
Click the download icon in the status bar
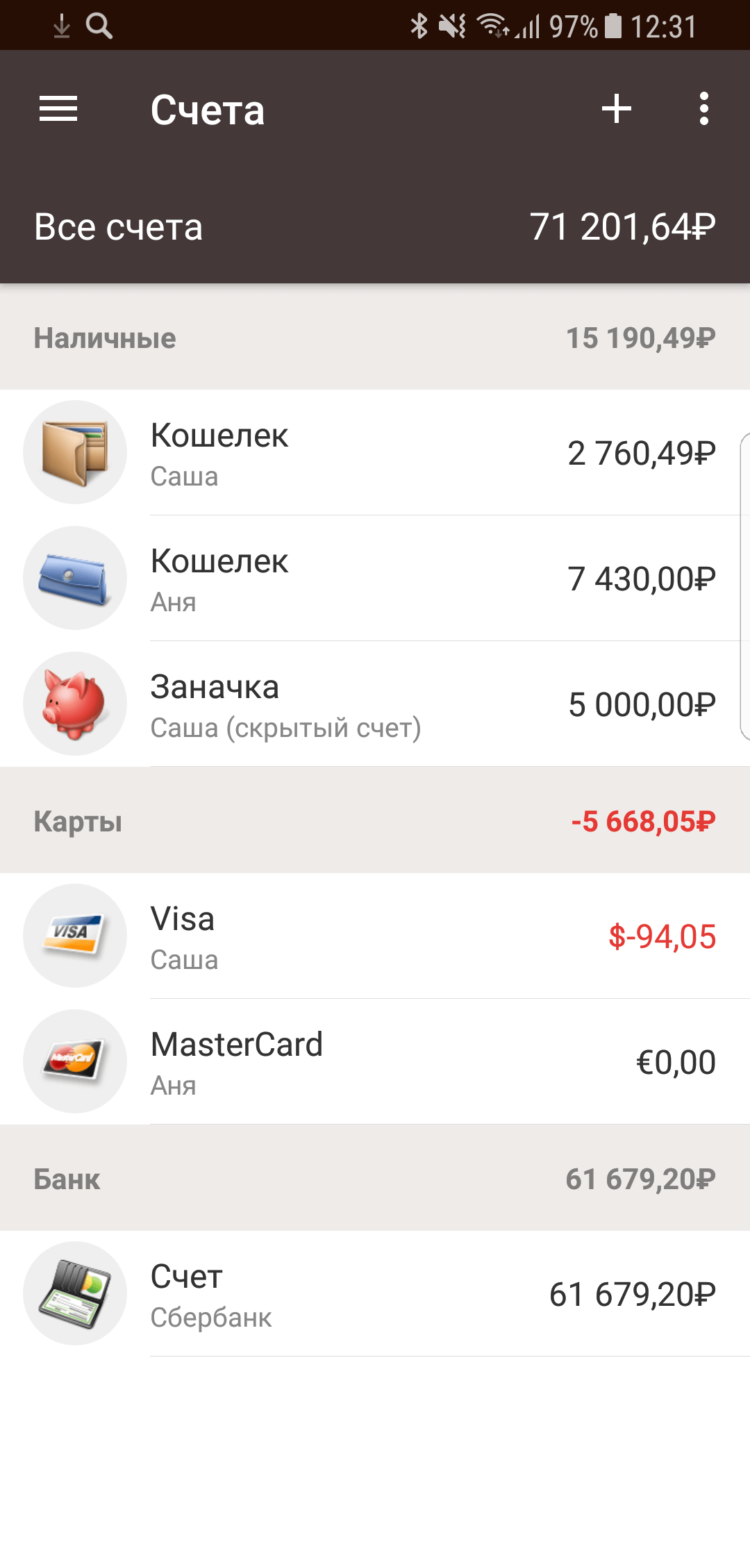[x=60, y=25]
